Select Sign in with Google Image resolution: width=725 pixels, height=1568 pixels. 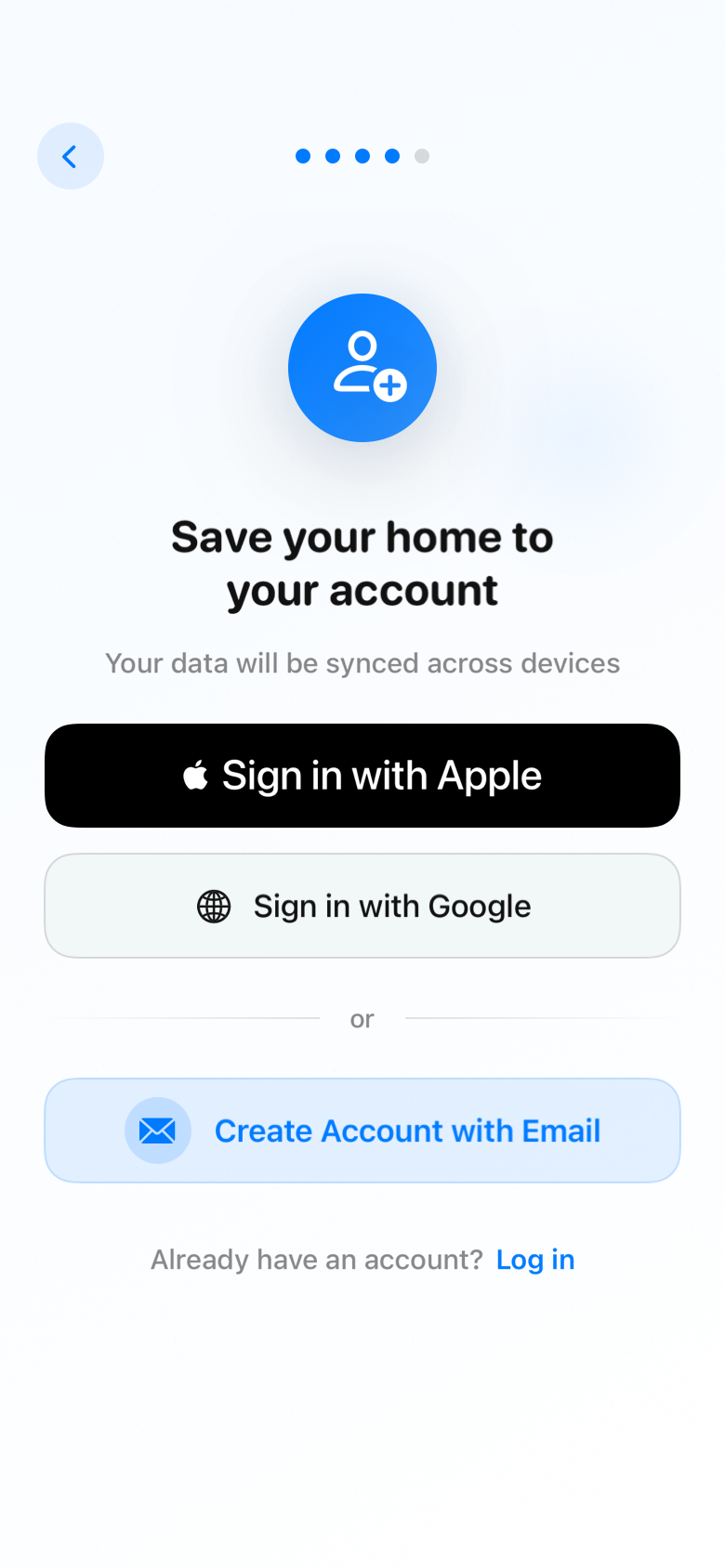[362, 906]
